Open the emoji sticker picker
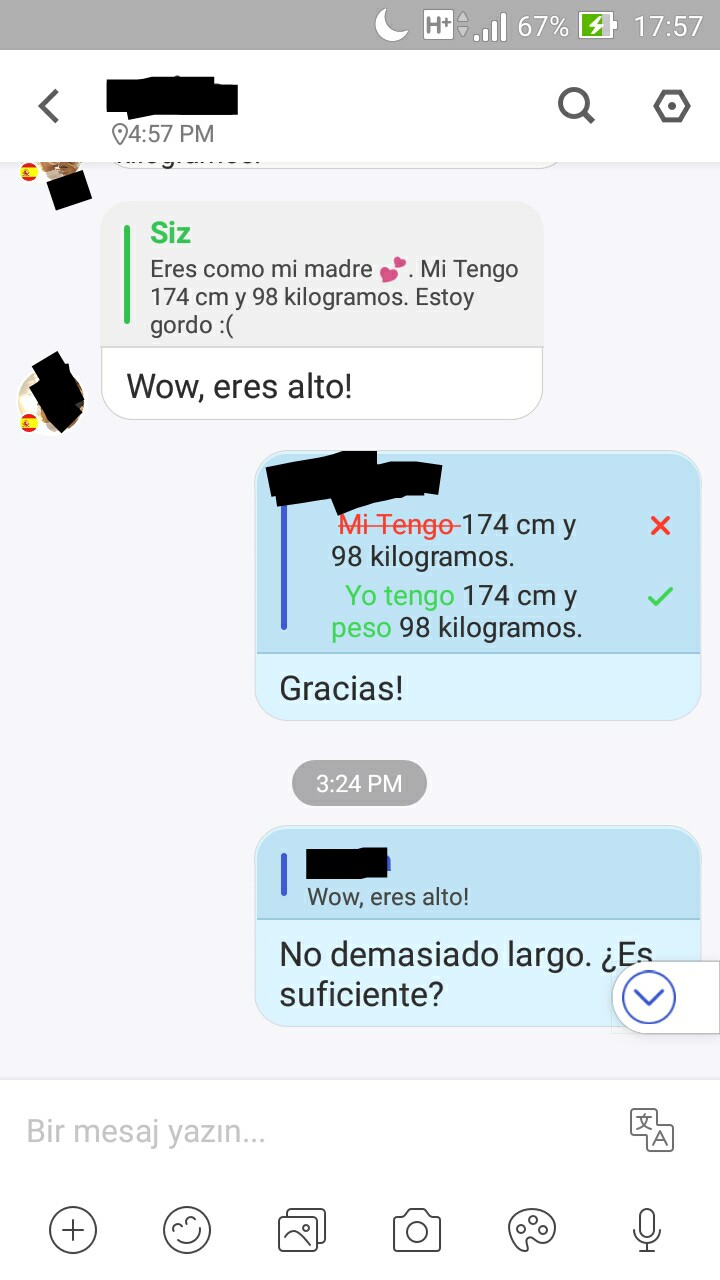Image resolution: width=720 pixels, height=1280 pixels. (x=187, y=1229)
